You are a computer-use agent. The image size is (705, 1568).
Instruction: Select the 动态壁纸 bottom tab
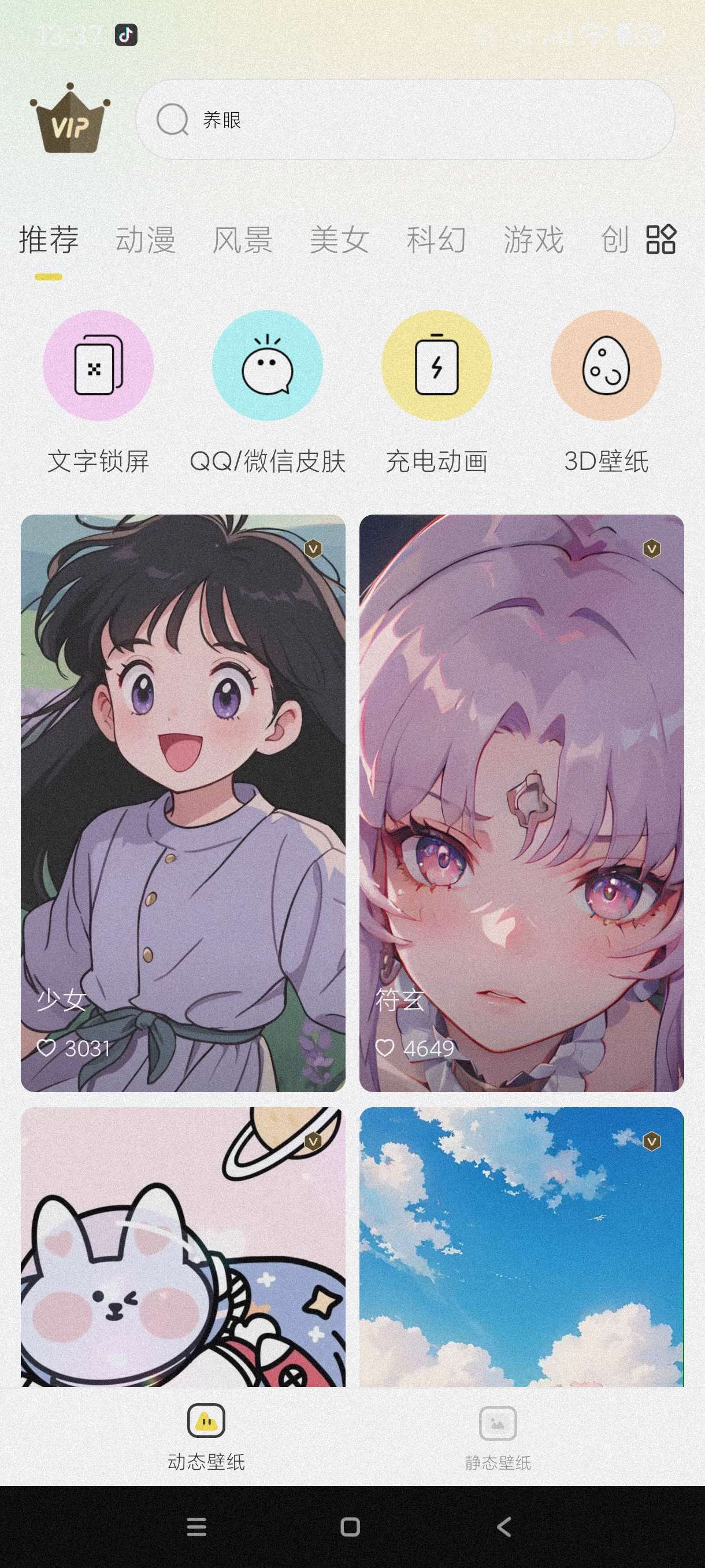[206, 1437]
